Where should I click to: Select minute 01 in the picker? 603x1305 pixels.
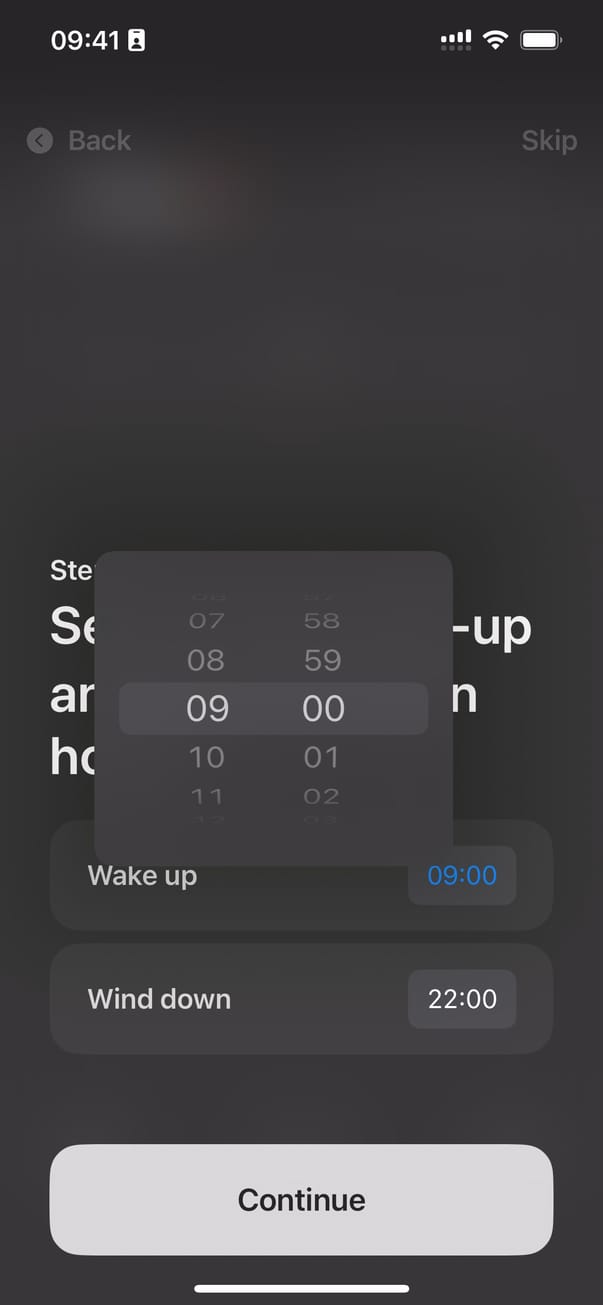pos(322,757)
